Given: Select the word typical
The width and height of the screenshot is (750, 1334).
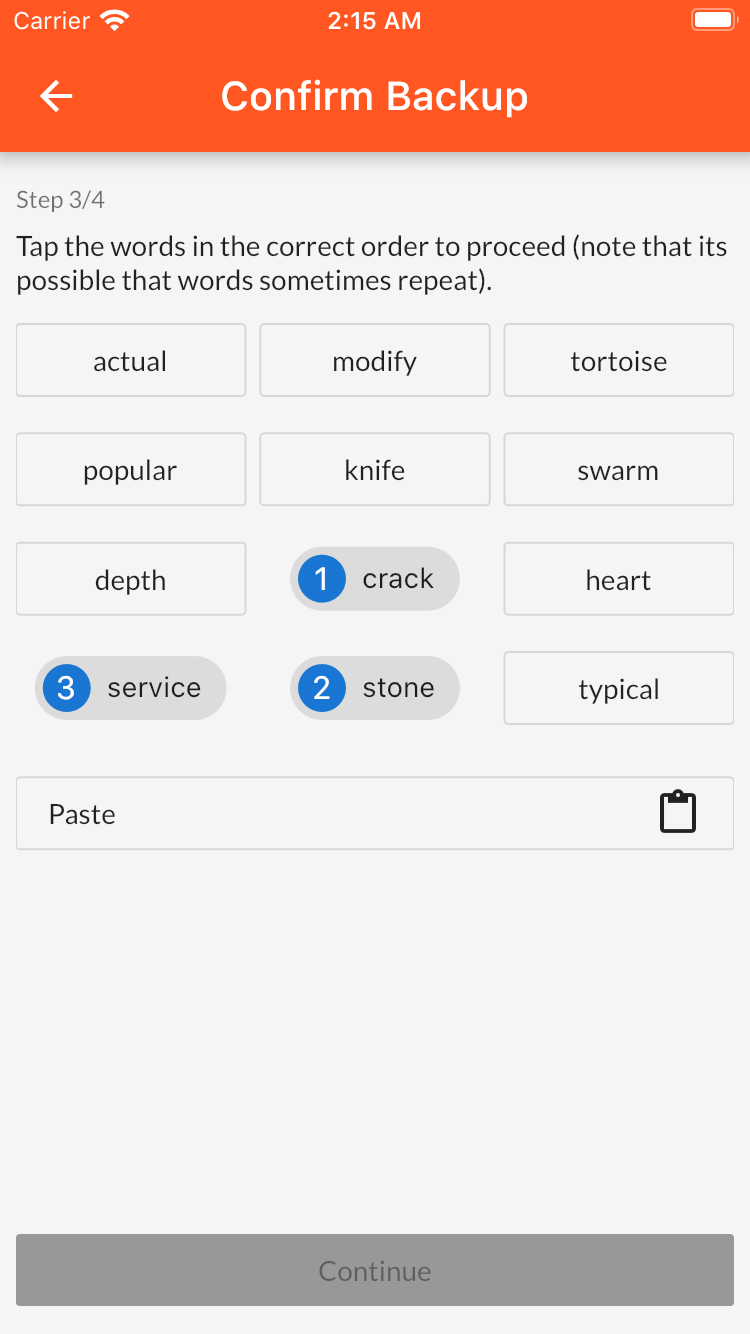Looking at the screenshot, I should click(x=619, y=688).
